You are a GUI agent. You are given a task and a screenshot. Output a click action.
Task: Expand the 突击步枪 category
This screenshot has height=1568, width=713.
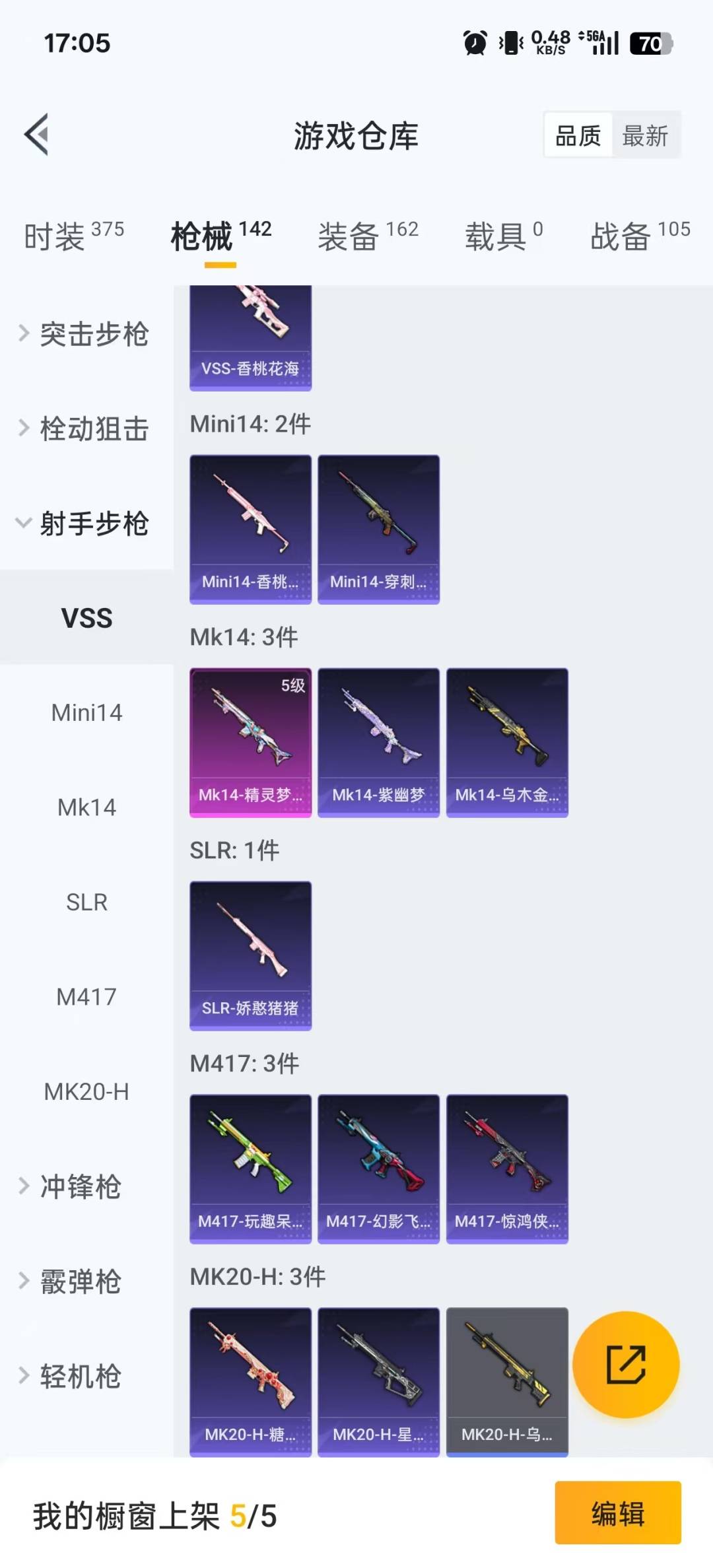[x=86, y=334]
